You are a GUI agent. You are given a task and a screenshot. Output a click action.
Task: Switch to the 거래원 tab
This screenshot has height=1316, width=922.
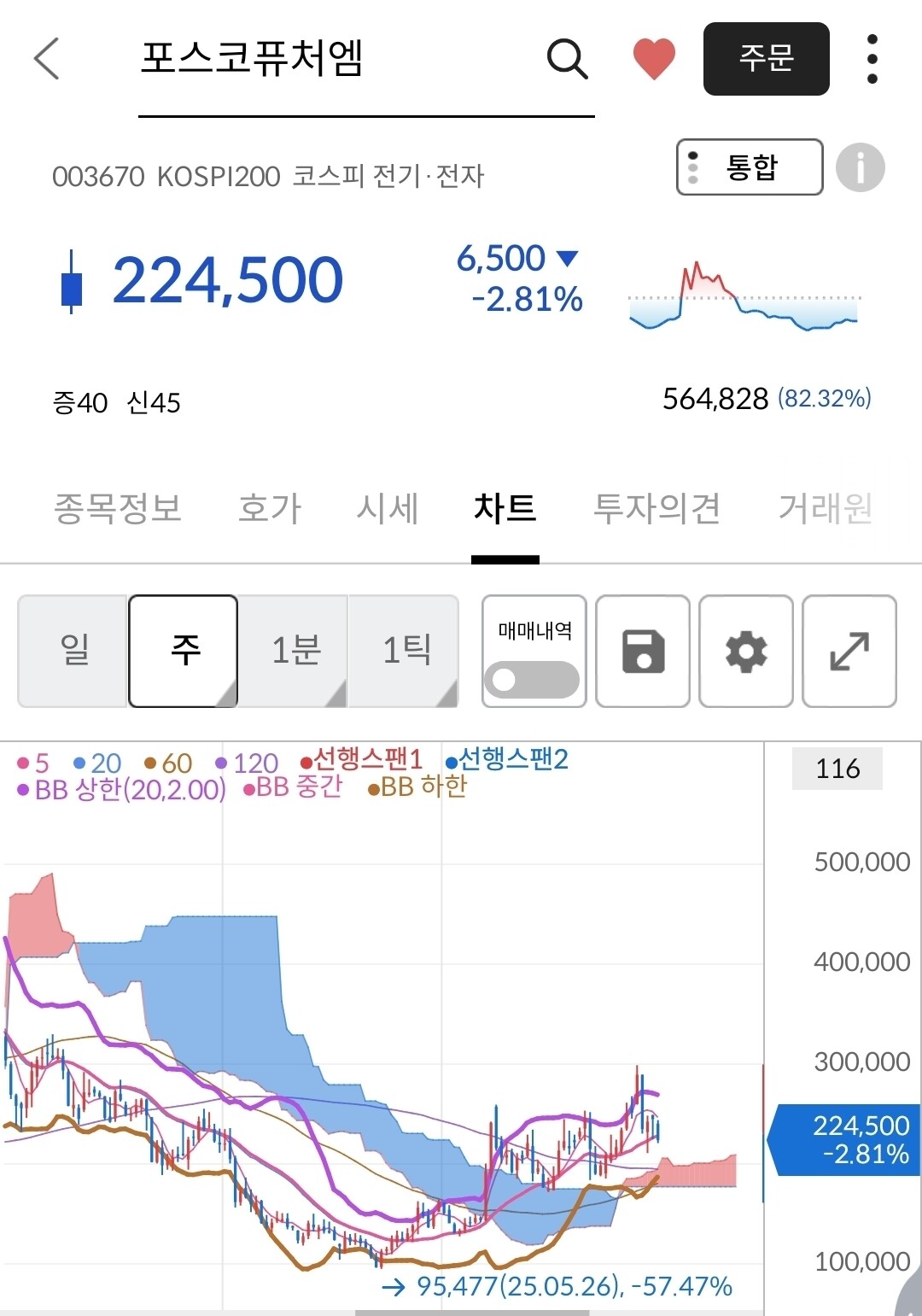point(825,508)
